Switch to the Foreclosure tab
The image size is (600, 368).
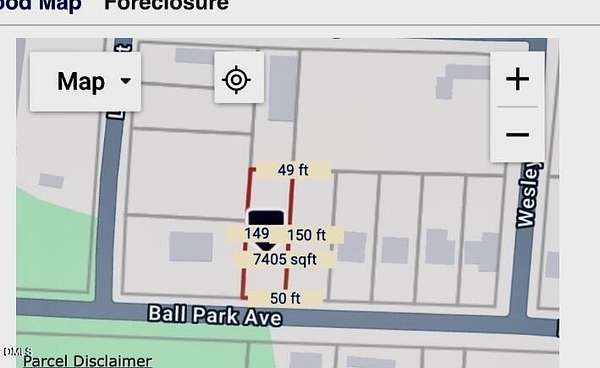point(166,5)
